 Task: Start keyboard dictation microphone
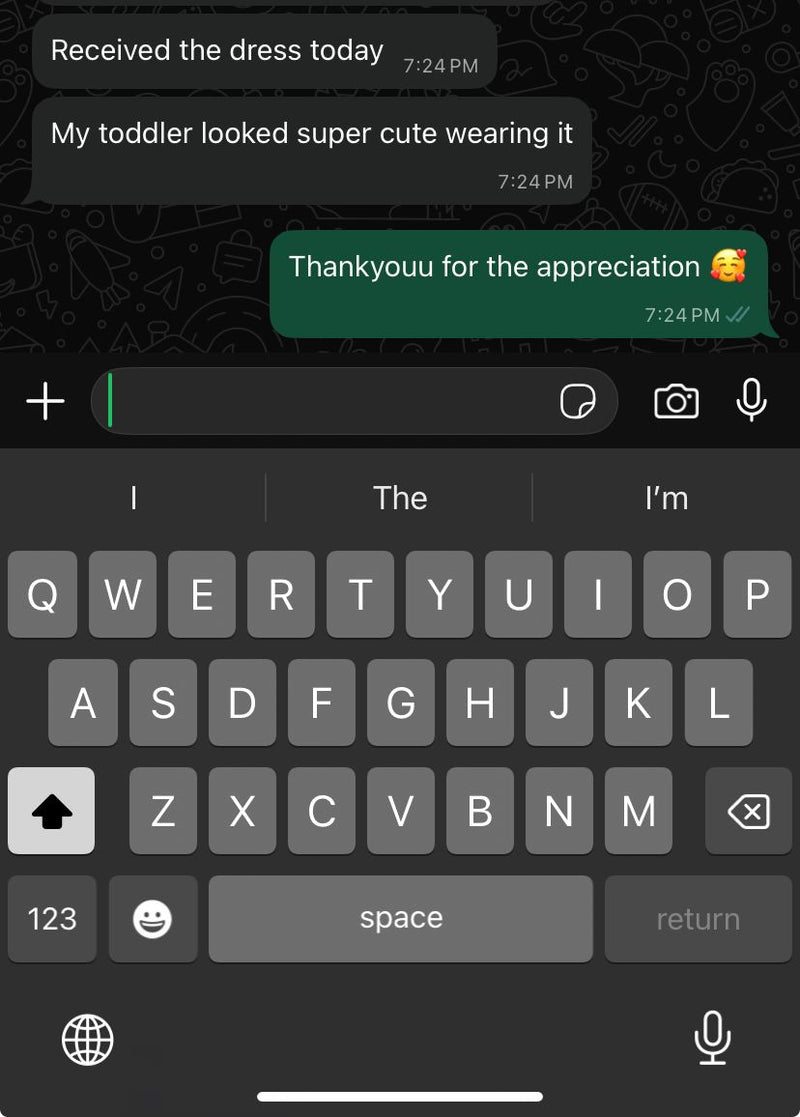click(712, 1037)
